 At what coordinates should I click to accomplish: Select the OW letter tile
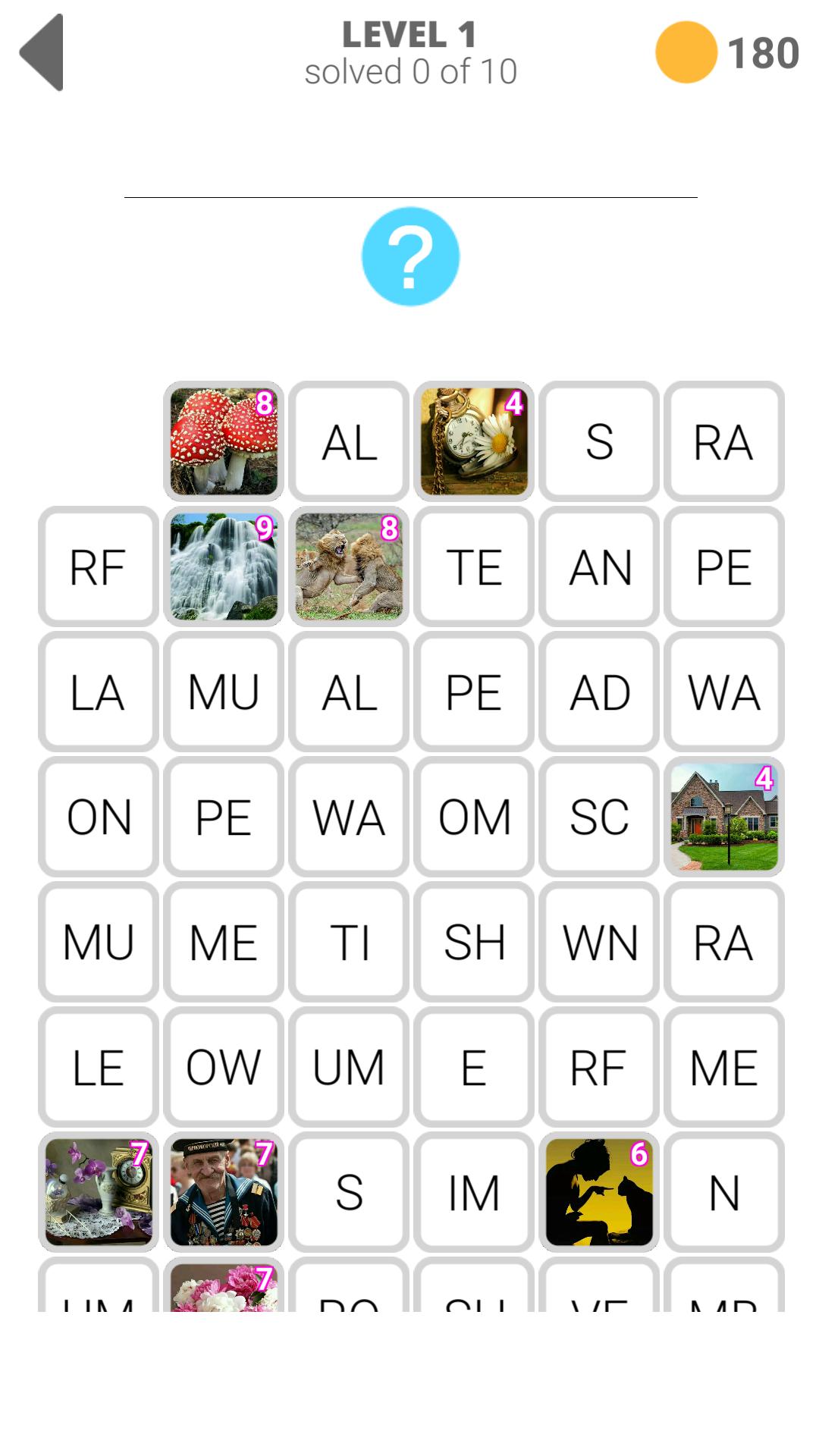pos(224,1067)
